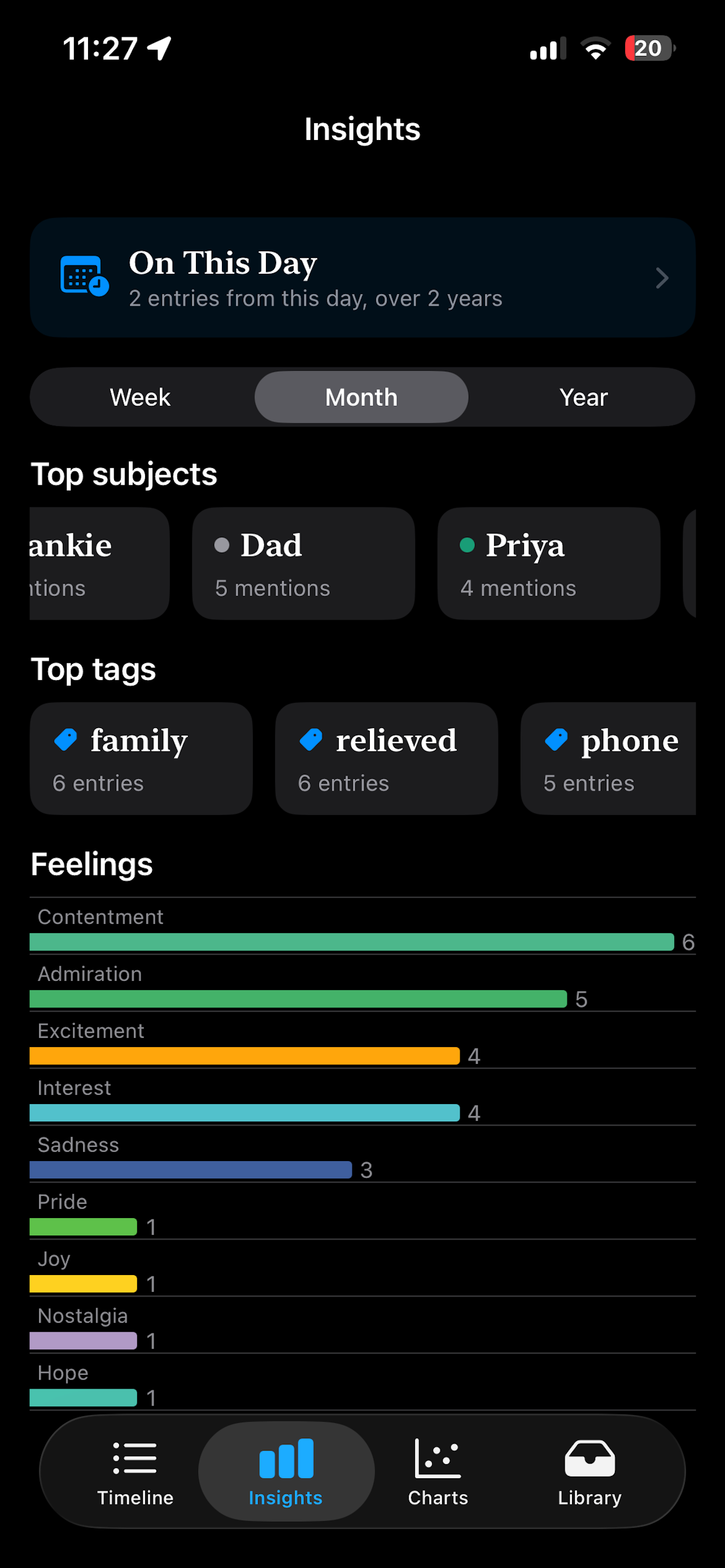Open the family tag card
The width and height of the screenshot is (725, 1568).
tap(141, 759)
